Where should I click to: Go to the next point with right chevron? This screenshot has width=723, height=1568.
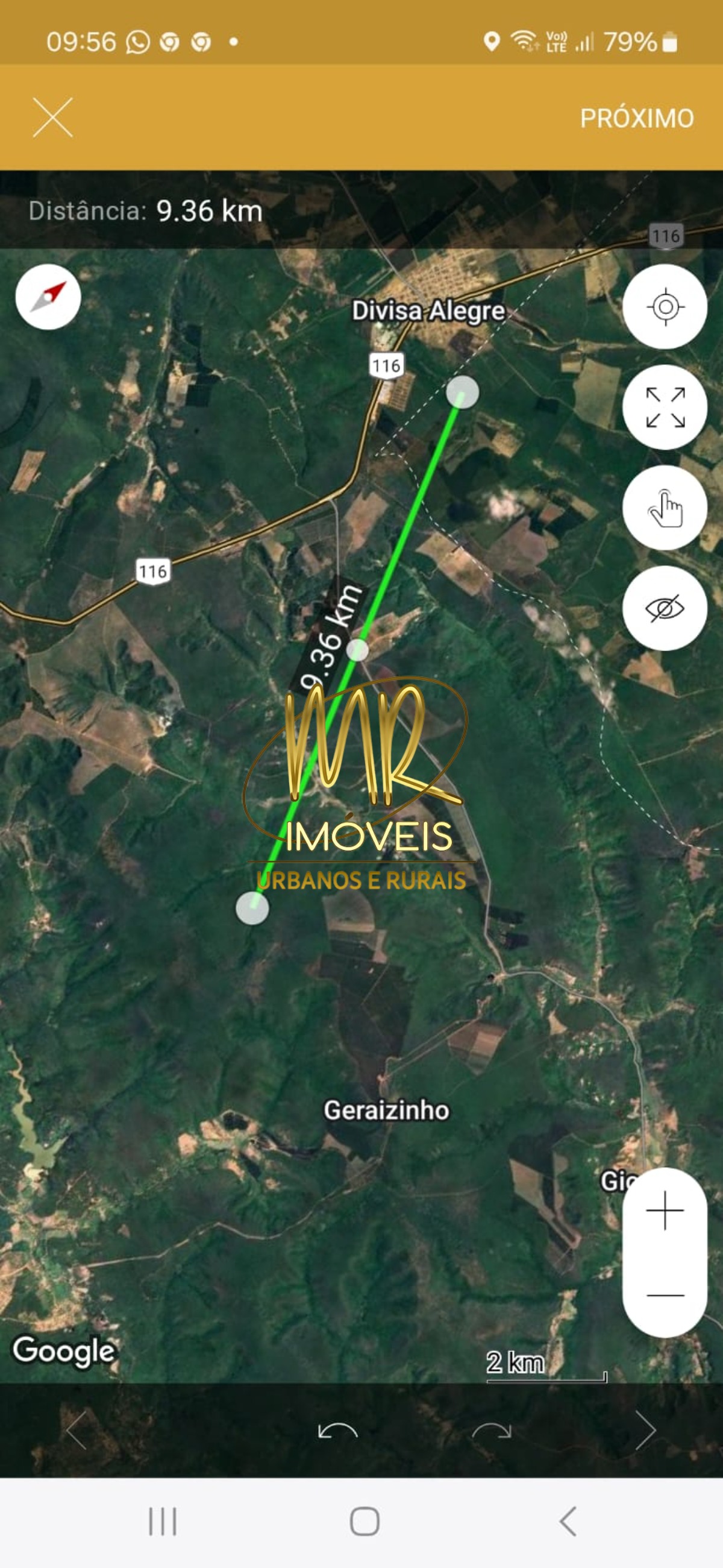[645, 1431]
